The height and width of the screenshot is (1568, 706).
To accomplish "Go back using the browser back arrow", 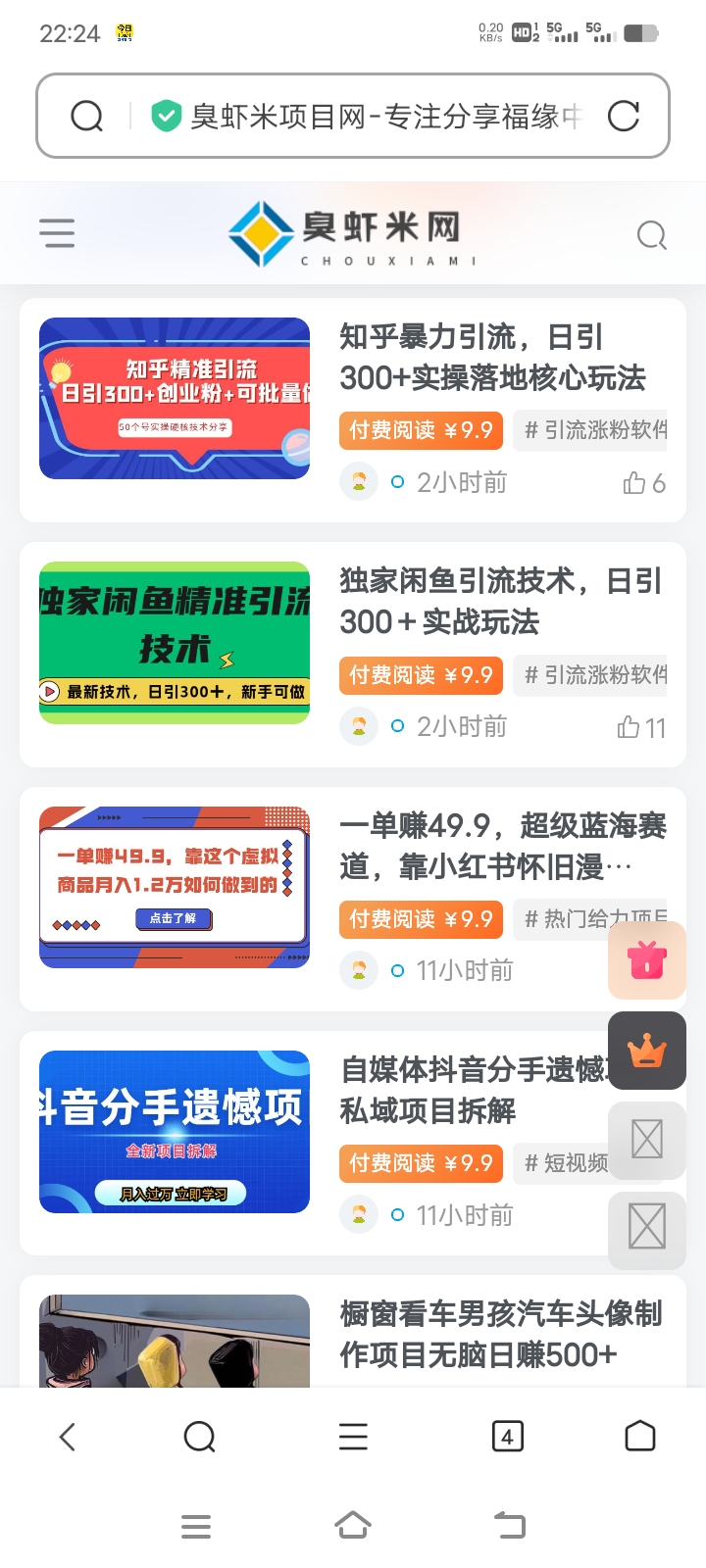I will (67, 1436).
